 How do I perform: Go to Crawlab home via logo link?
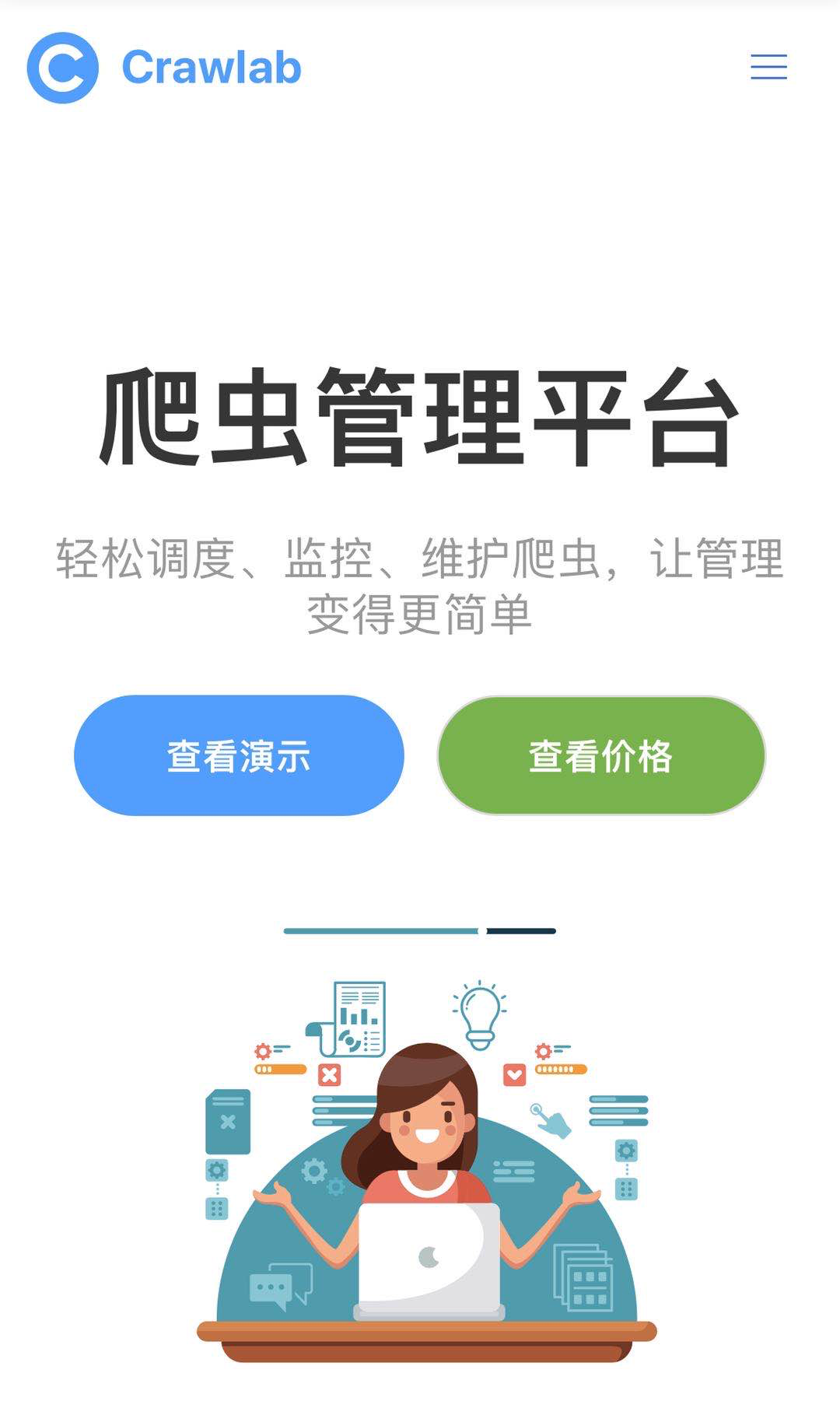(x=164, y=68)
